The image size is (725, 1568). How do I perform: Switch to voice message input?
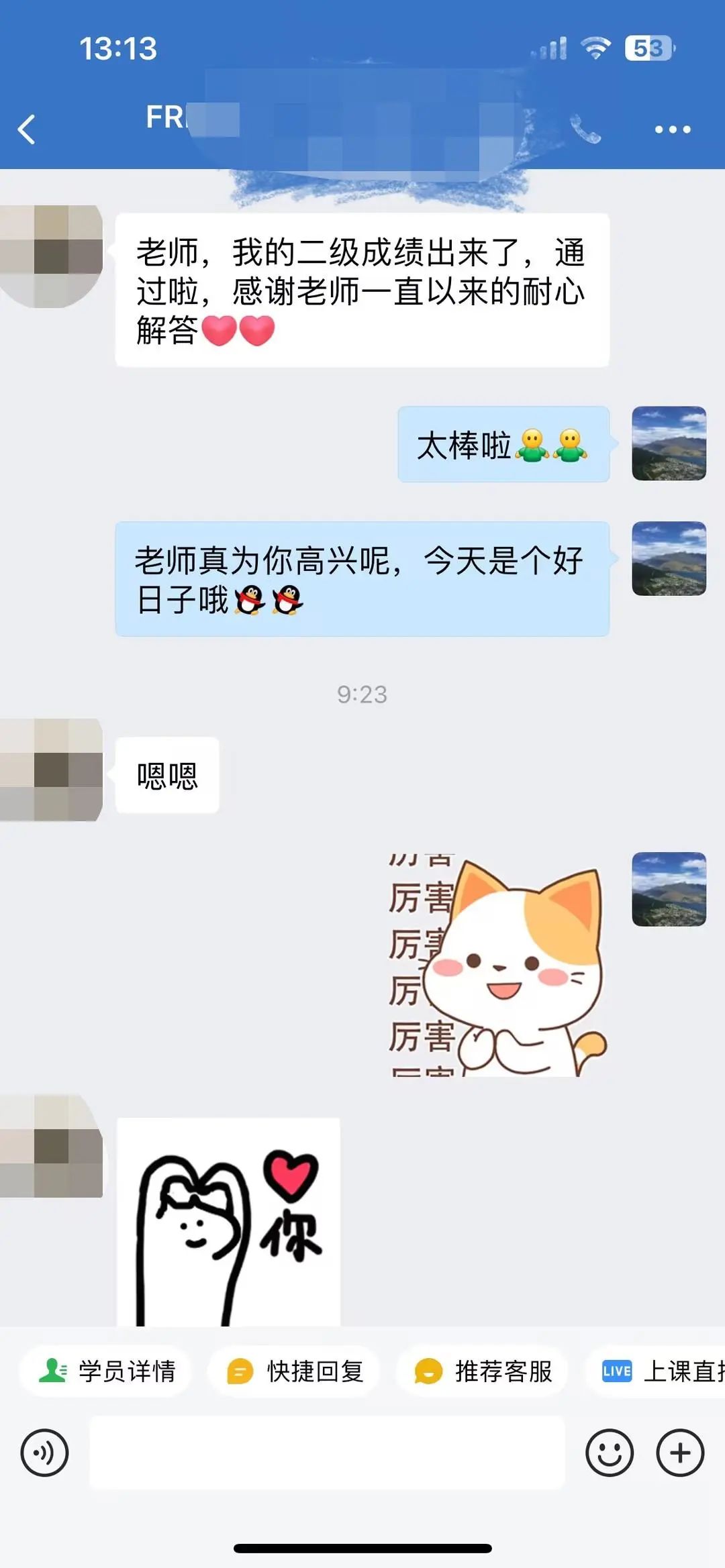pyautogui.click(x=44, y=1453)
